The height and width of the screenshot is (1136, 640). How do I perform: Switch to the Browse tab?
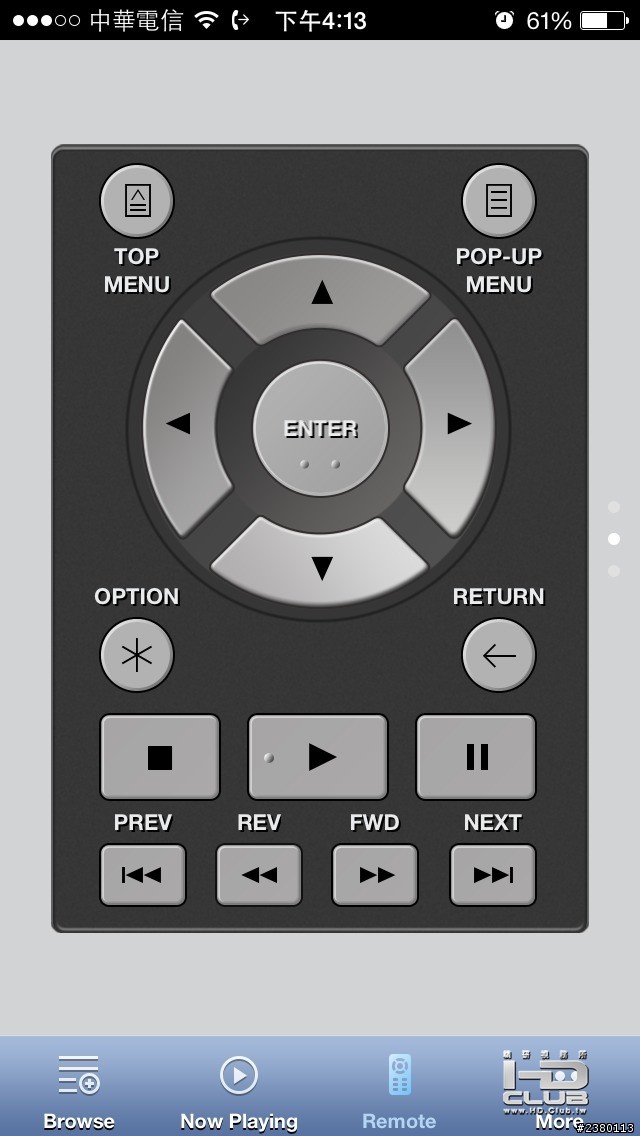[79, 1090]
